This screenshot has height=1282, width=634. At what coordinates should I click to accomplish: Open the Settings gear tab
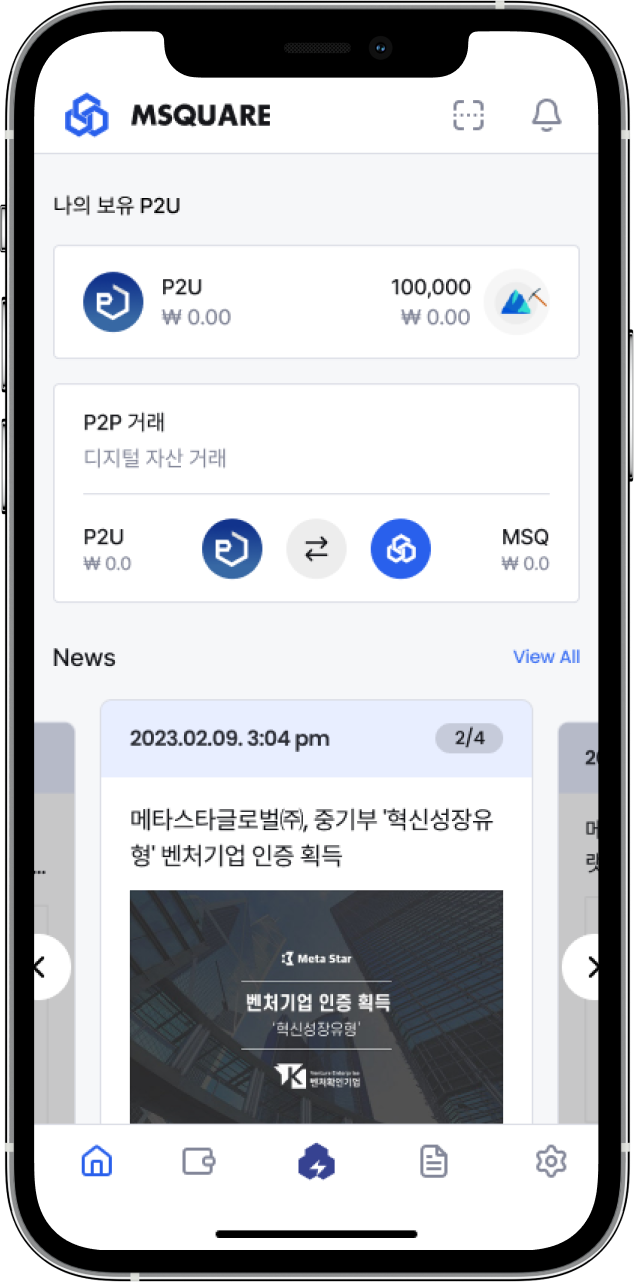(x=550, y=1161)
